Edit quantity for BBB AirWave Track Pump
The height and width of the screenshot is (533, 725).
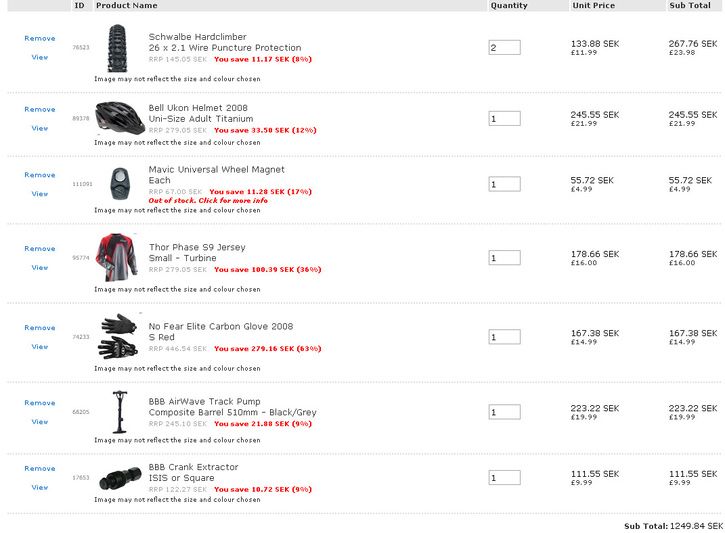[504, 412]
